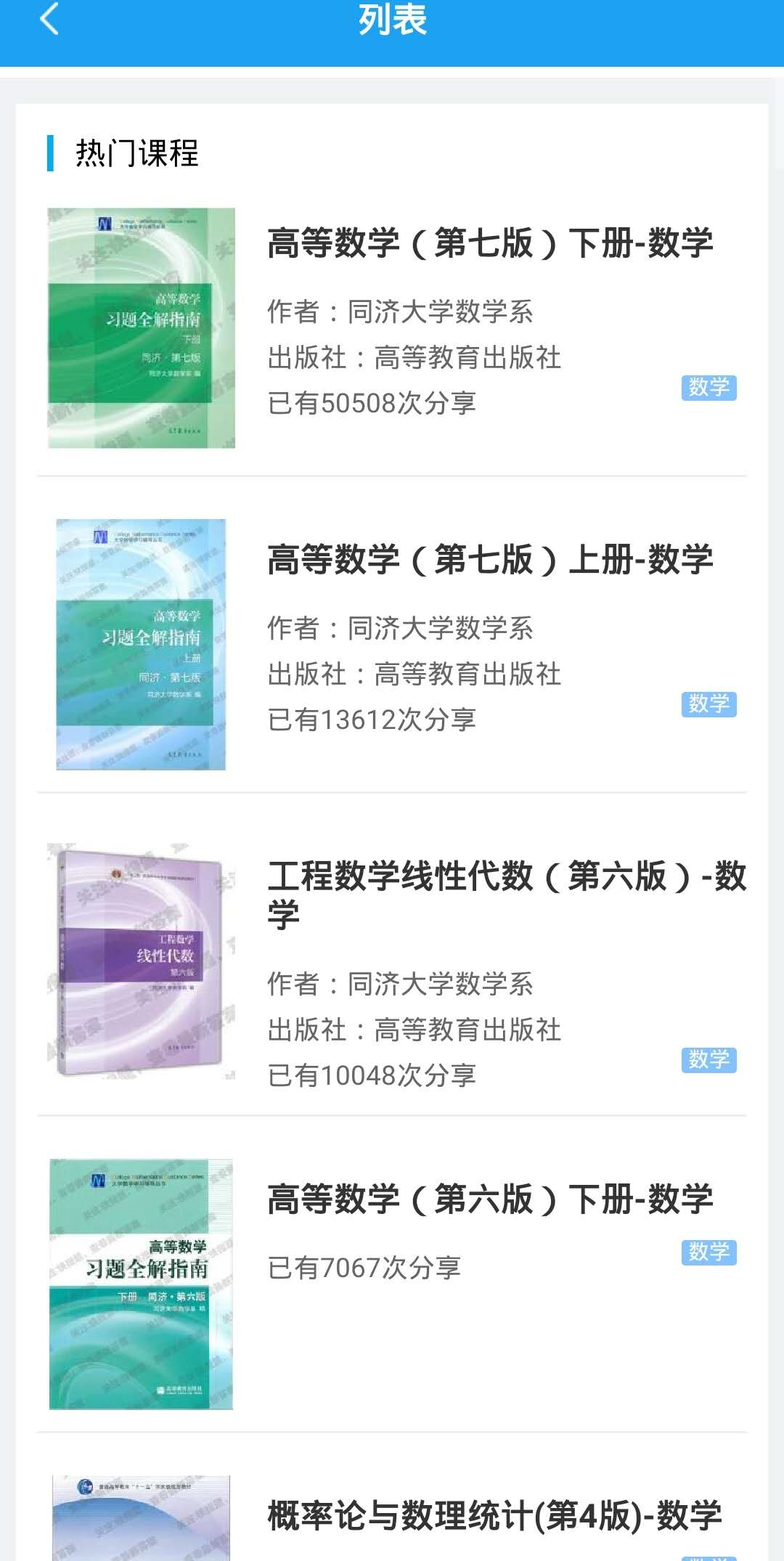Open 概率论与数理统计(第4版)-数学 course
Image resolution: width=784 pixels, height=1561 pixels.
pyautogui.click(x=494, y=1516)
